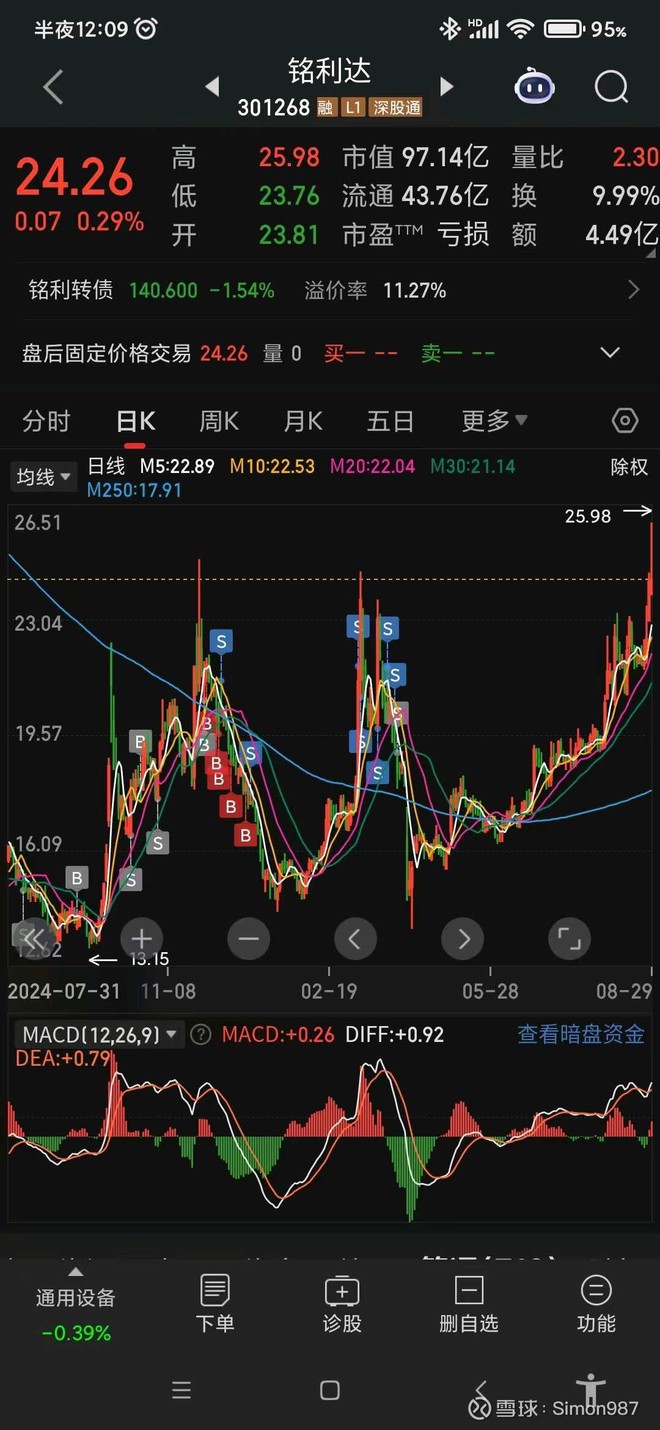Open the MACD(12,26,9) indicator dropdown
660x1430 pixels.
tap(99, 1035)
